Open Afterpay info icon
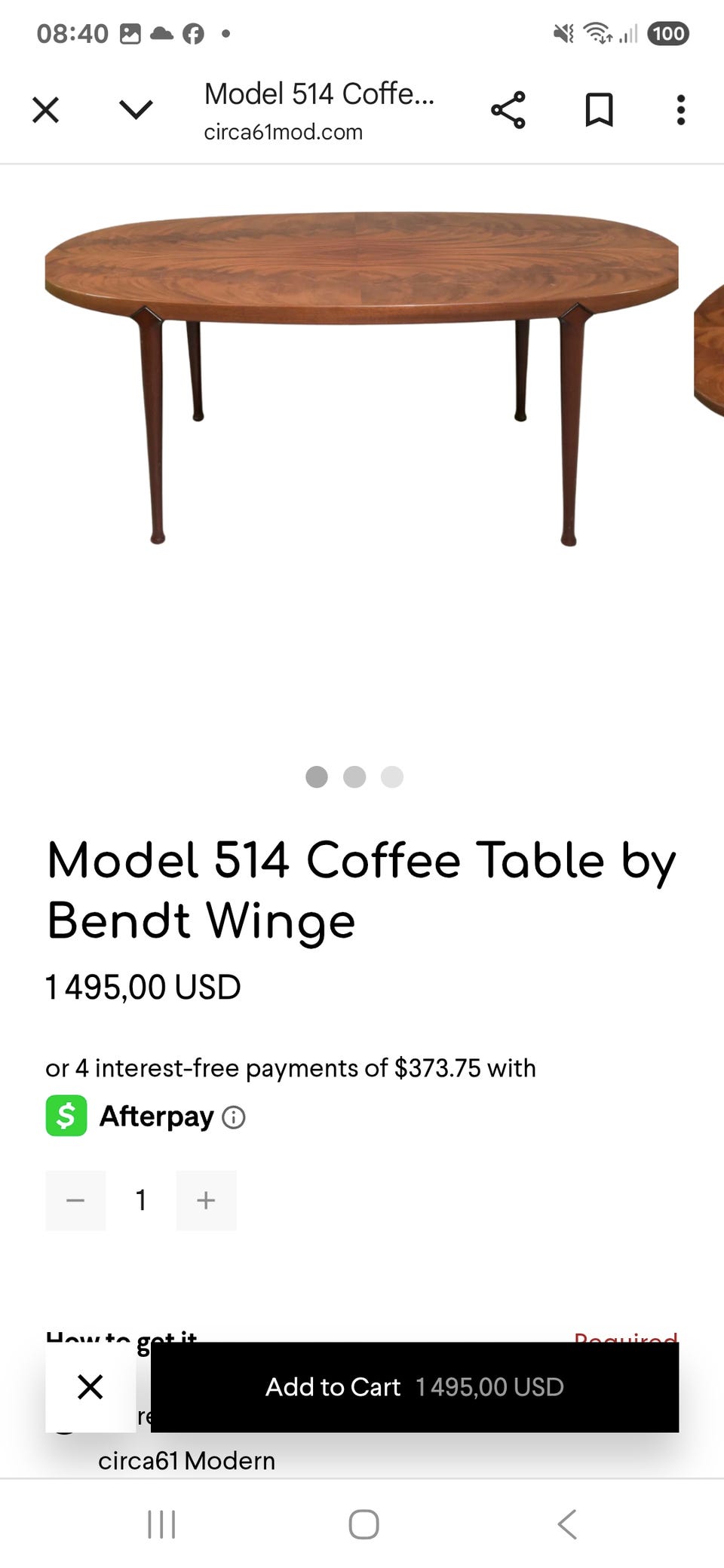 coord(234,1117)
